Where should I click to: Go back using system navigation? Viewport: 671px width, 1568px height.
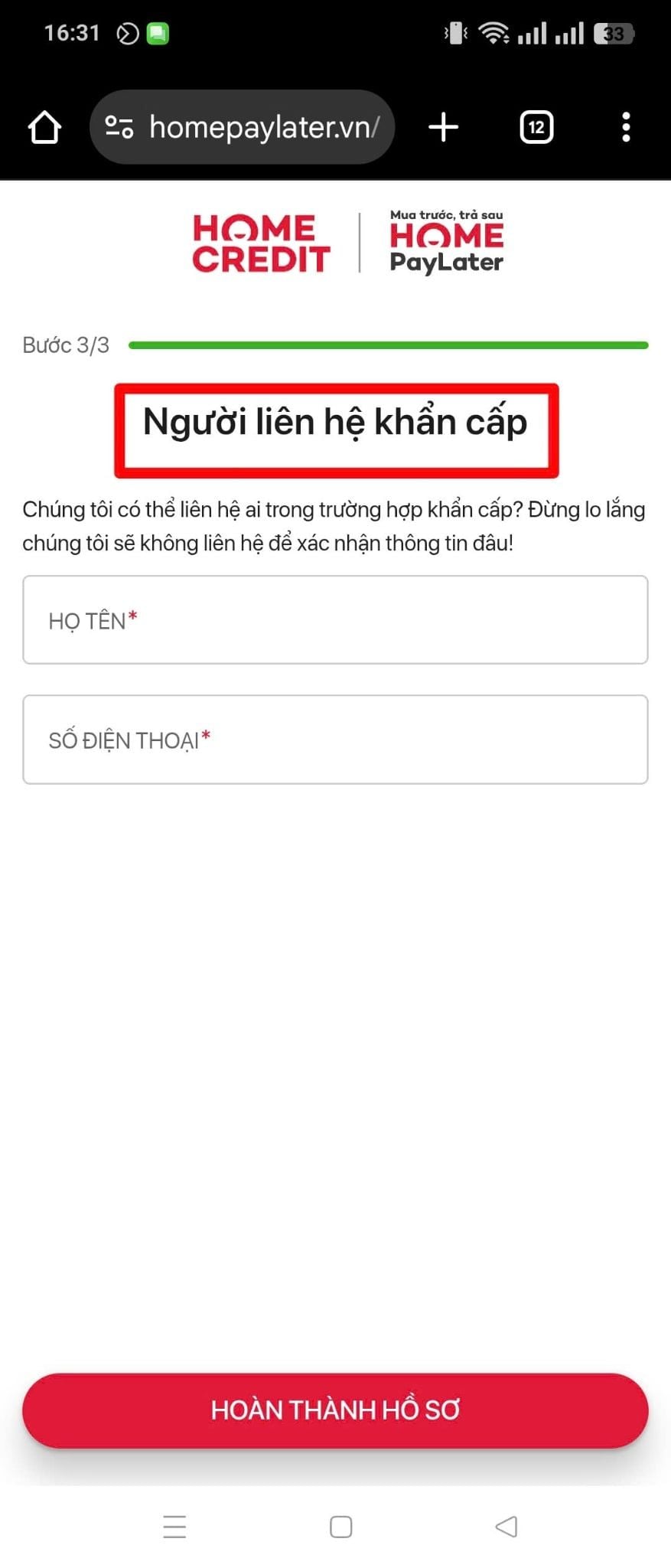tap(507, 1526)
